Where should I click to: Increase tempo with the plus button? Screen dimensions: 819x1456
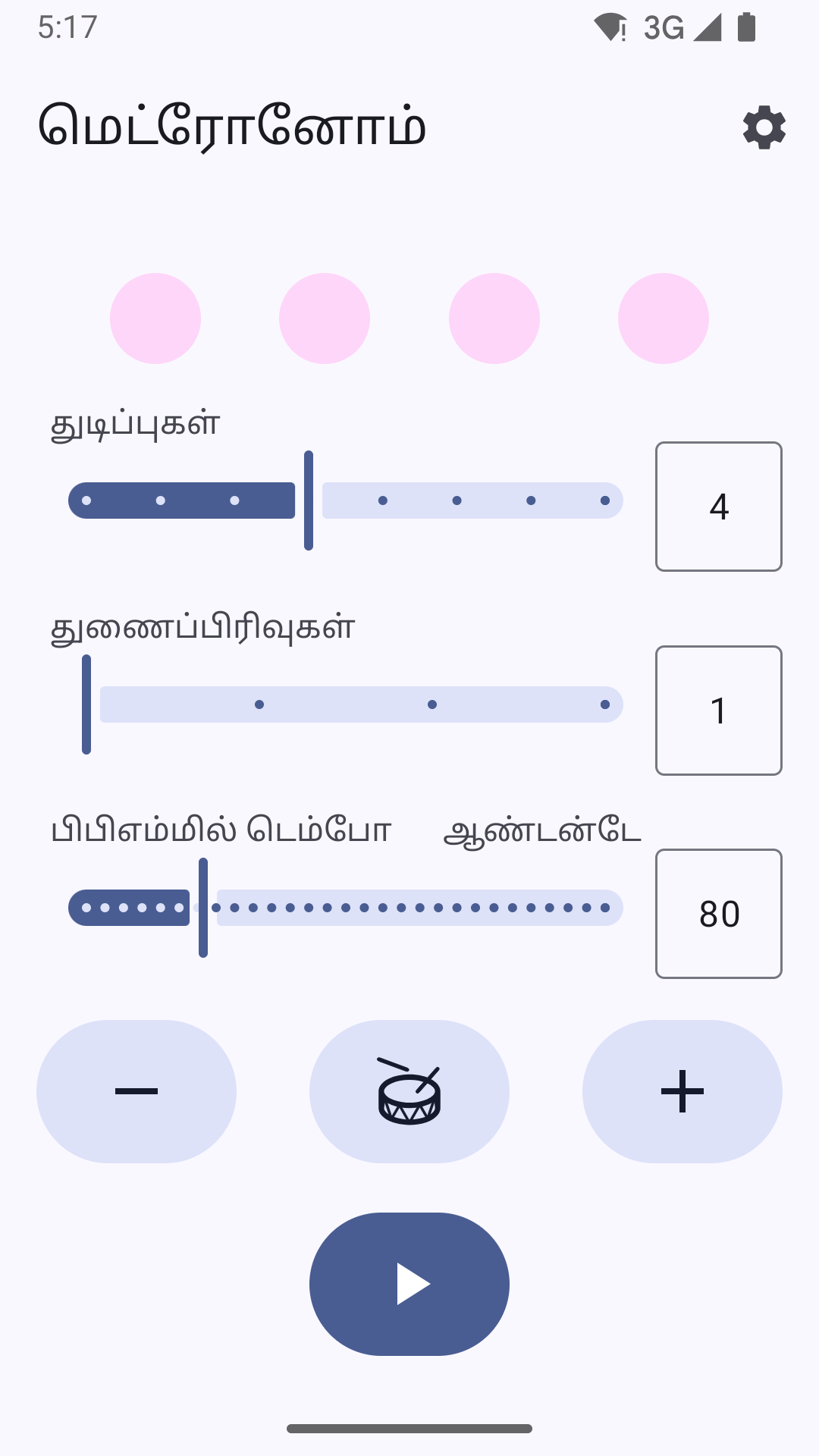pyautogui.click(x=682, y=1091)
